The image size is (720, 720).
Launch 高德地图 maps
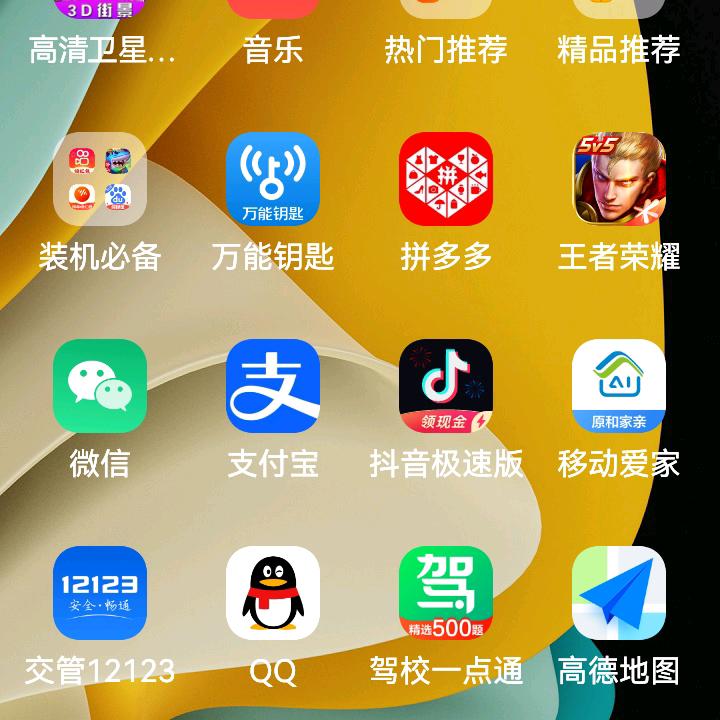tap(619, 593)
